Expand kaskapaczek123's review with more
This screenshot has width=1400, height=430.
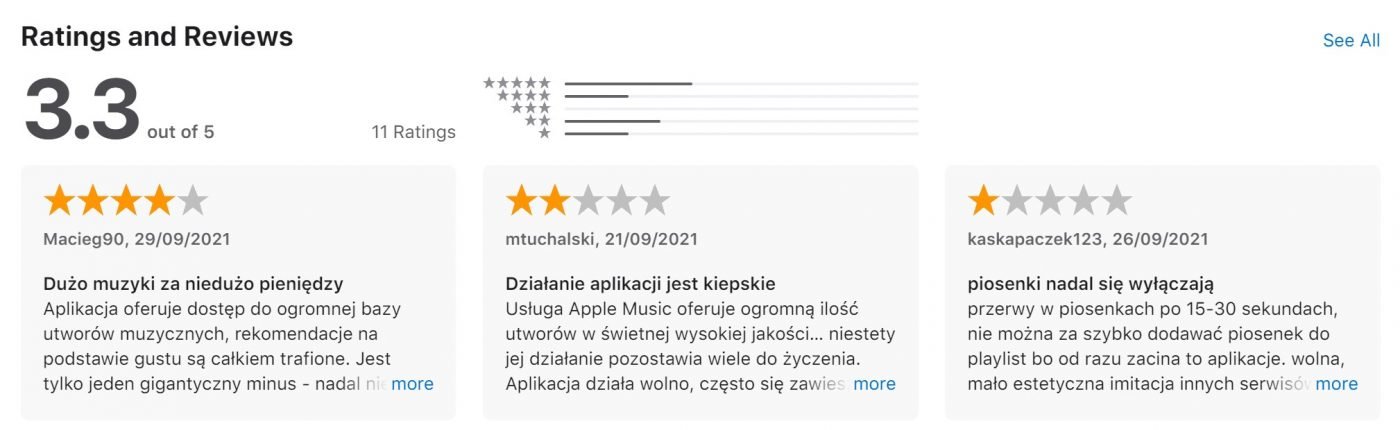click(1336, 384)
